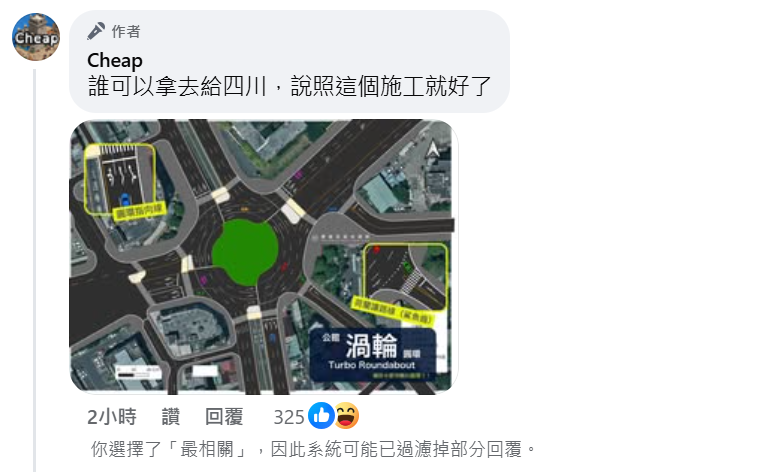
Task: Open the Turbo Roundabout image attachment
Action: [x=262, y=256]
